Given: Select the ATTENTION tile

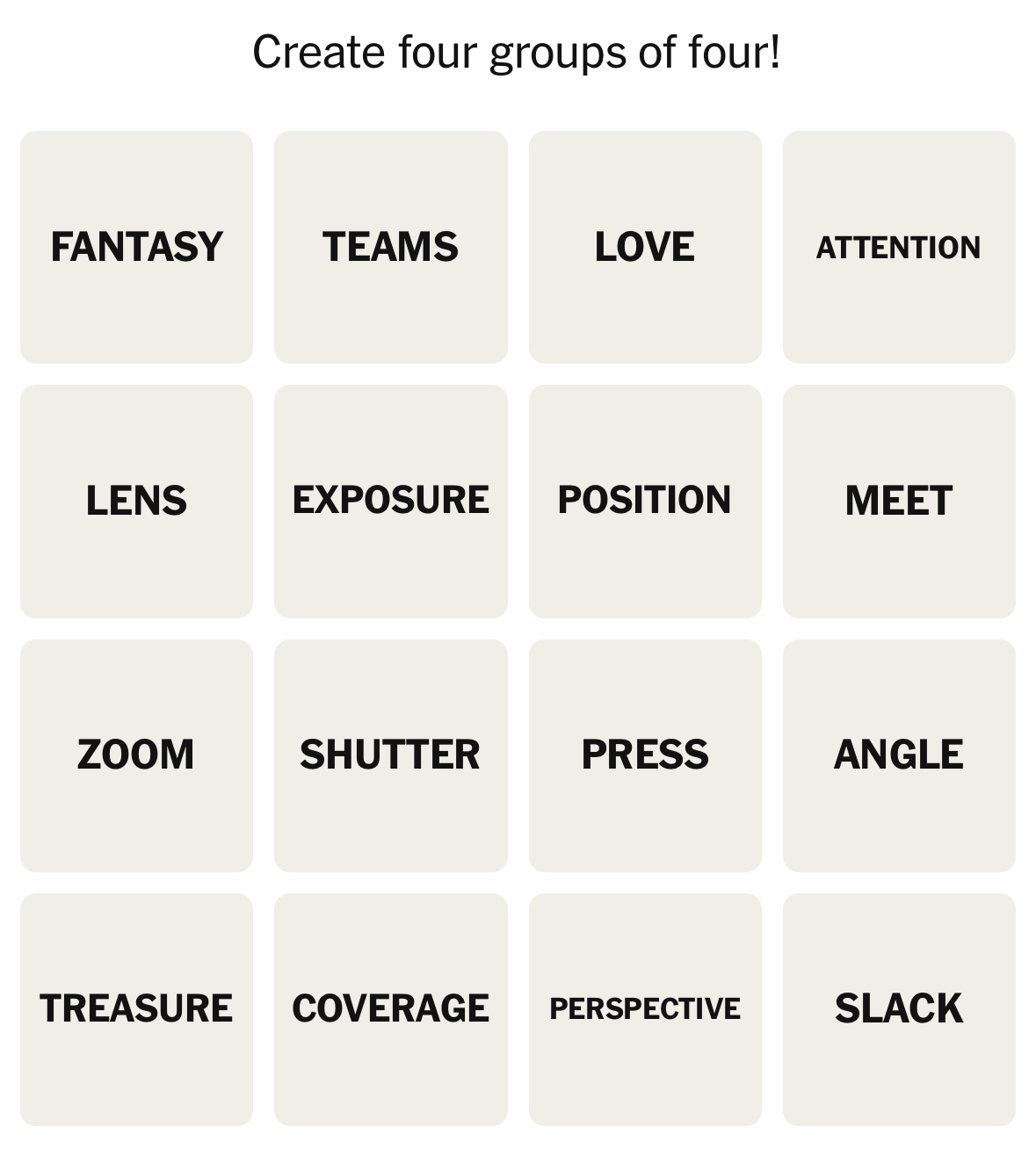Looking at the screenshot, I should click(x=898, y=247).
